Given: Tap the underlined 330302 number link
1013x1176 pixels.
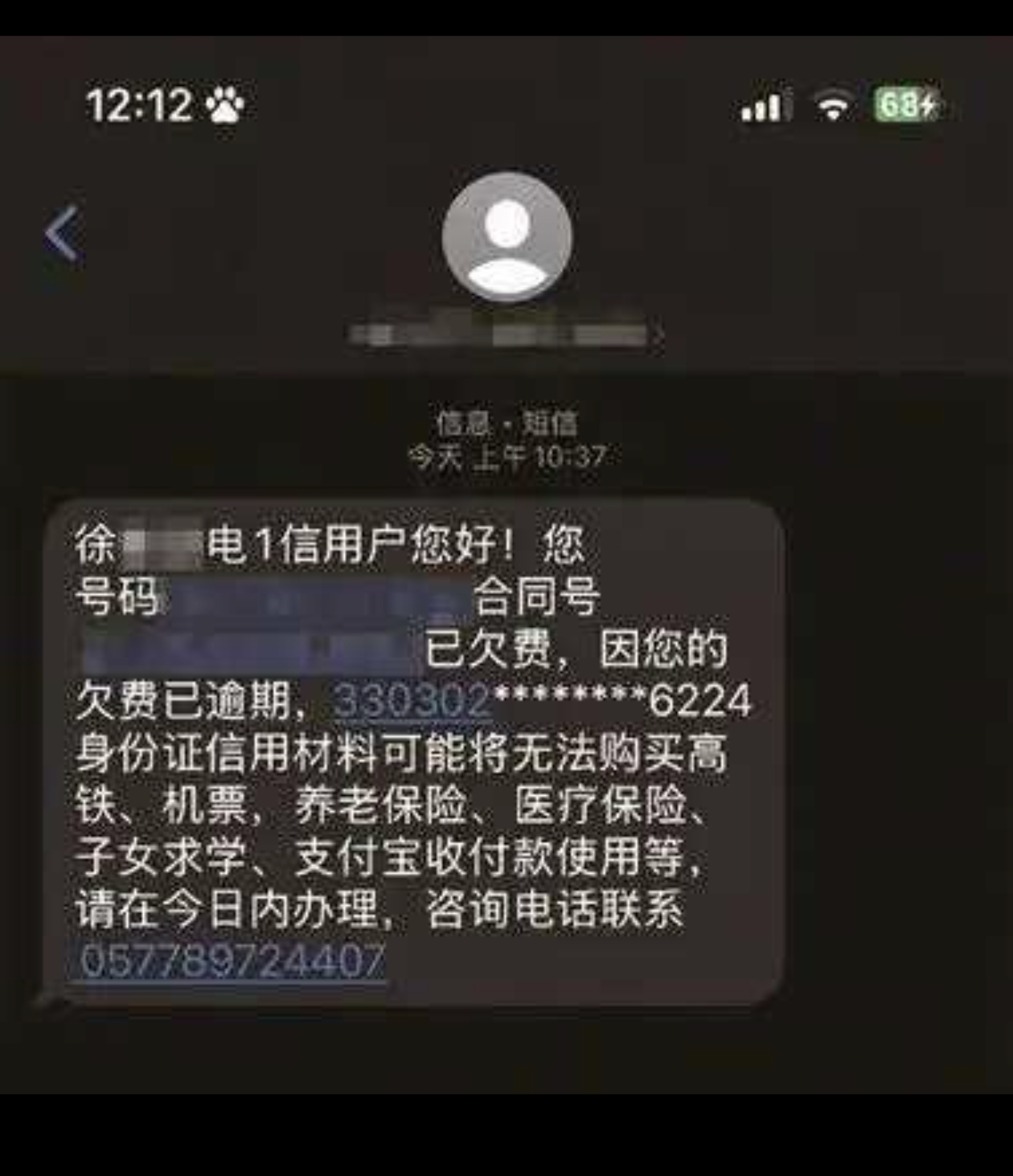Looking at the screenshot, I should [411, 700].
